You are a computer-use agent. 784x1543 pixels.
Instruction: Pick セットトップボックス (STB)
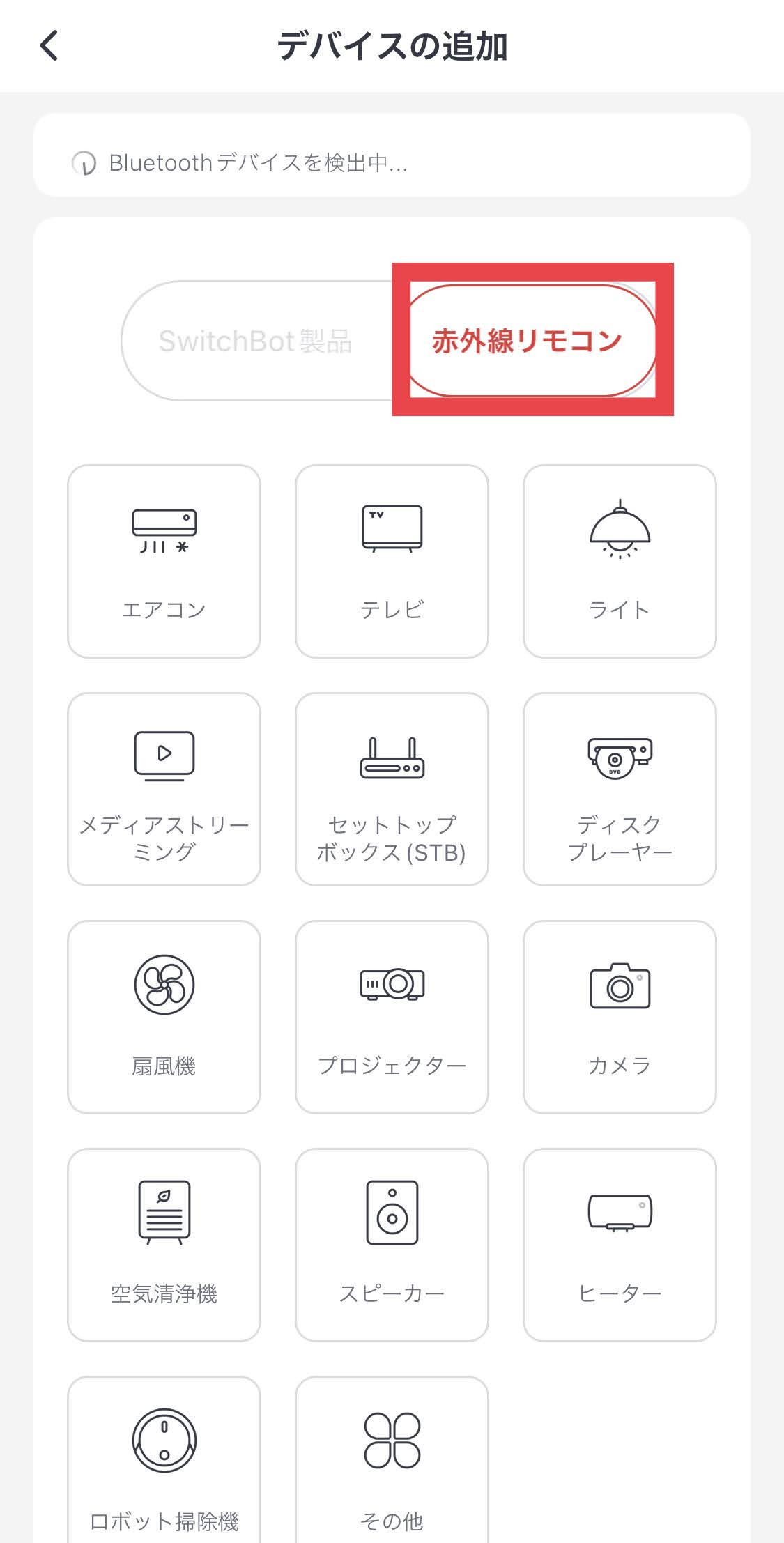click(x=392, y=789)
